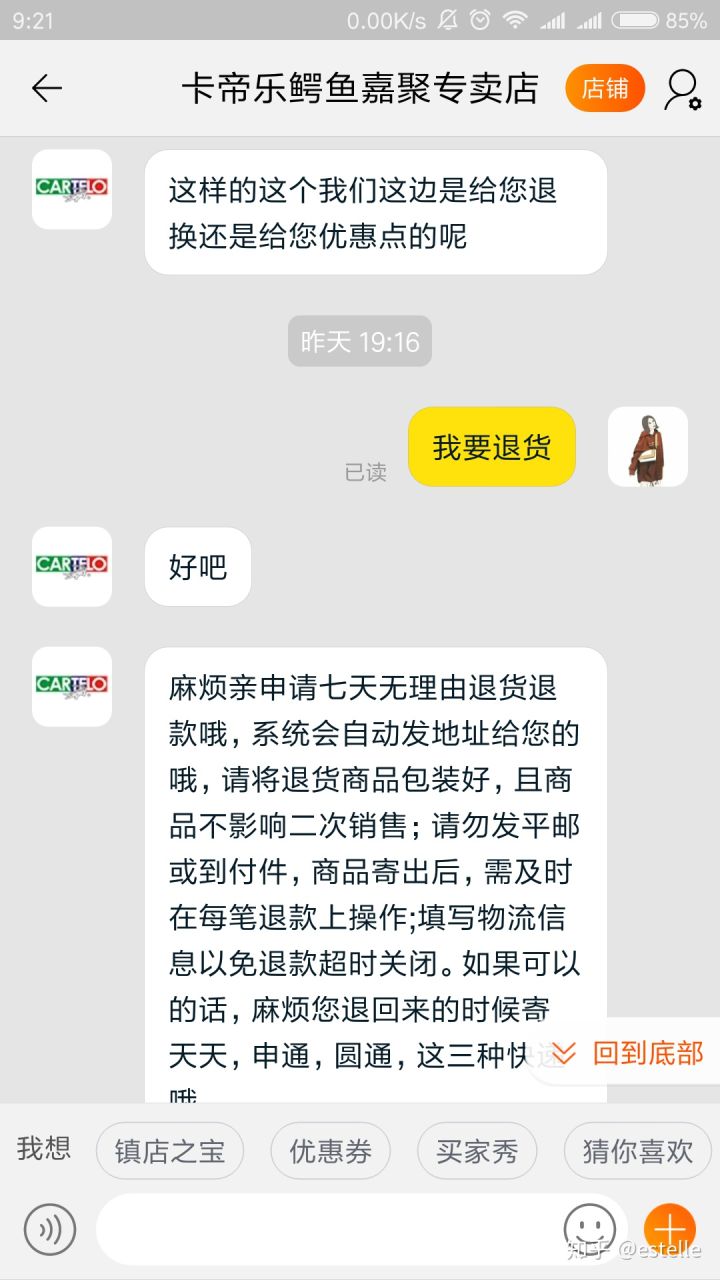Go back using the top-left arrow
The height and width of the screenshot is (1280, 720).
click(47, 89)
